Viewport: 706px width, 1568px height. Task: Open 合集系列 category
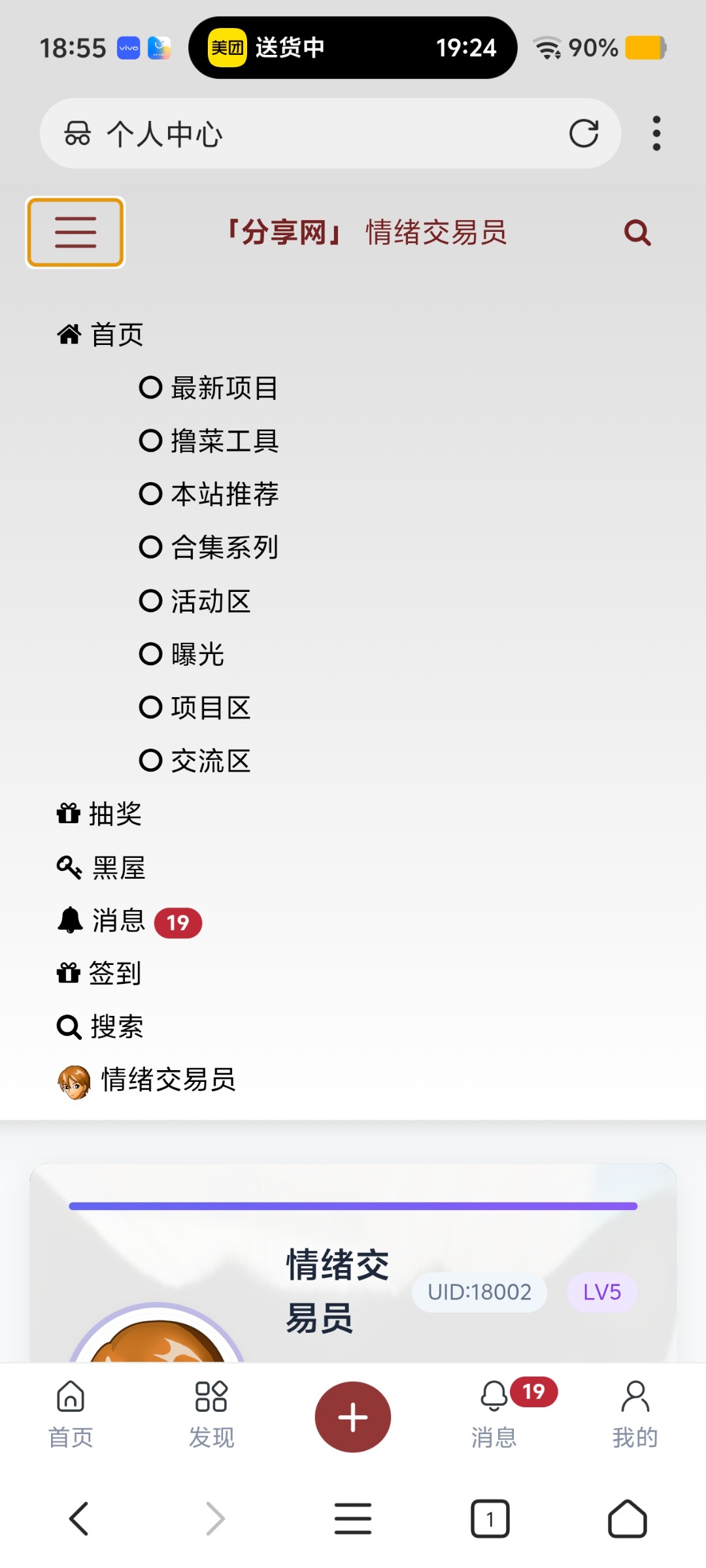click(x=209, y=547)
